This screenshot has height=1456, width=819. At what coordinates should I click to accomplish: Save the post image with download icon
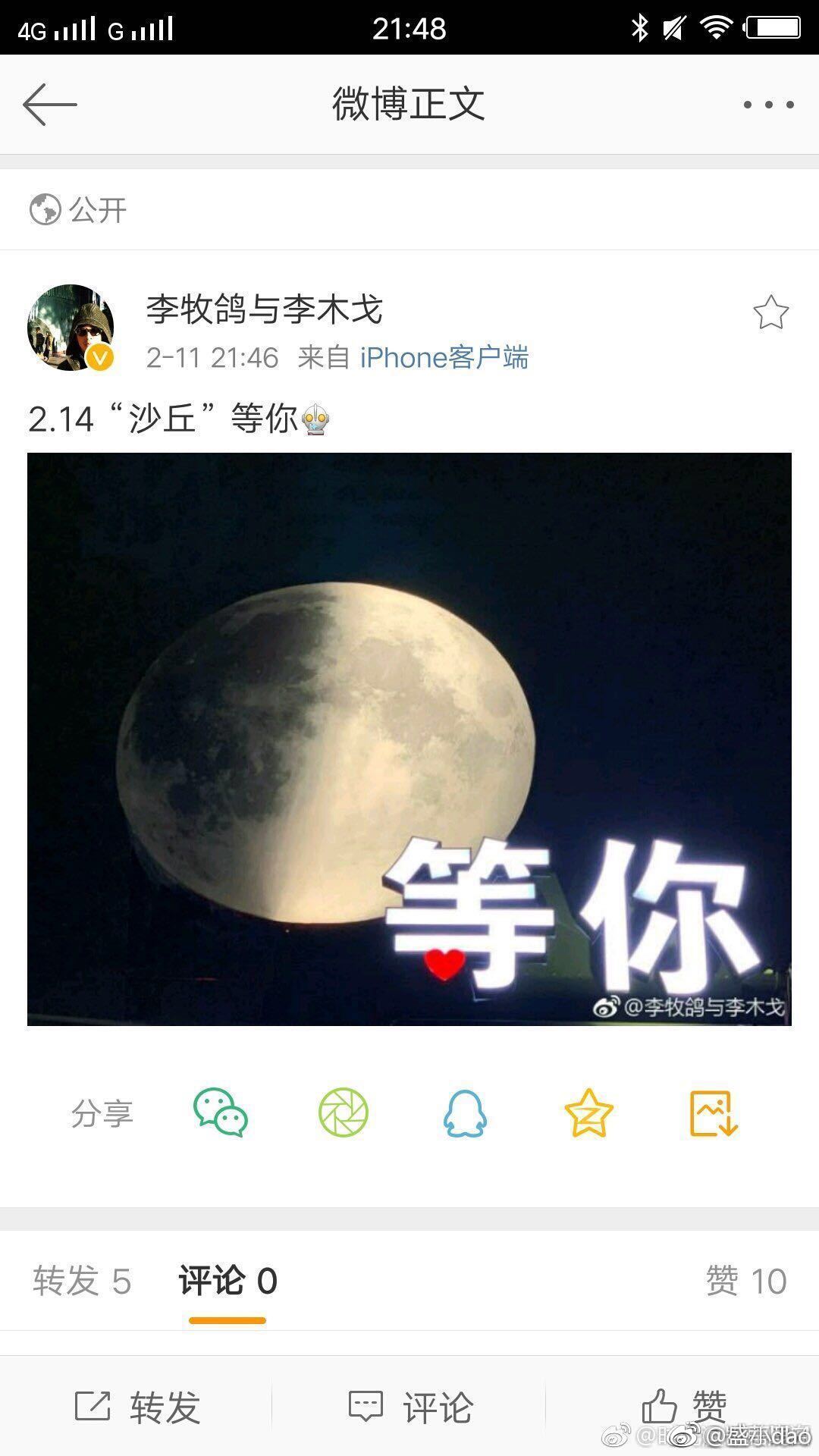[x=714, y=1112]
